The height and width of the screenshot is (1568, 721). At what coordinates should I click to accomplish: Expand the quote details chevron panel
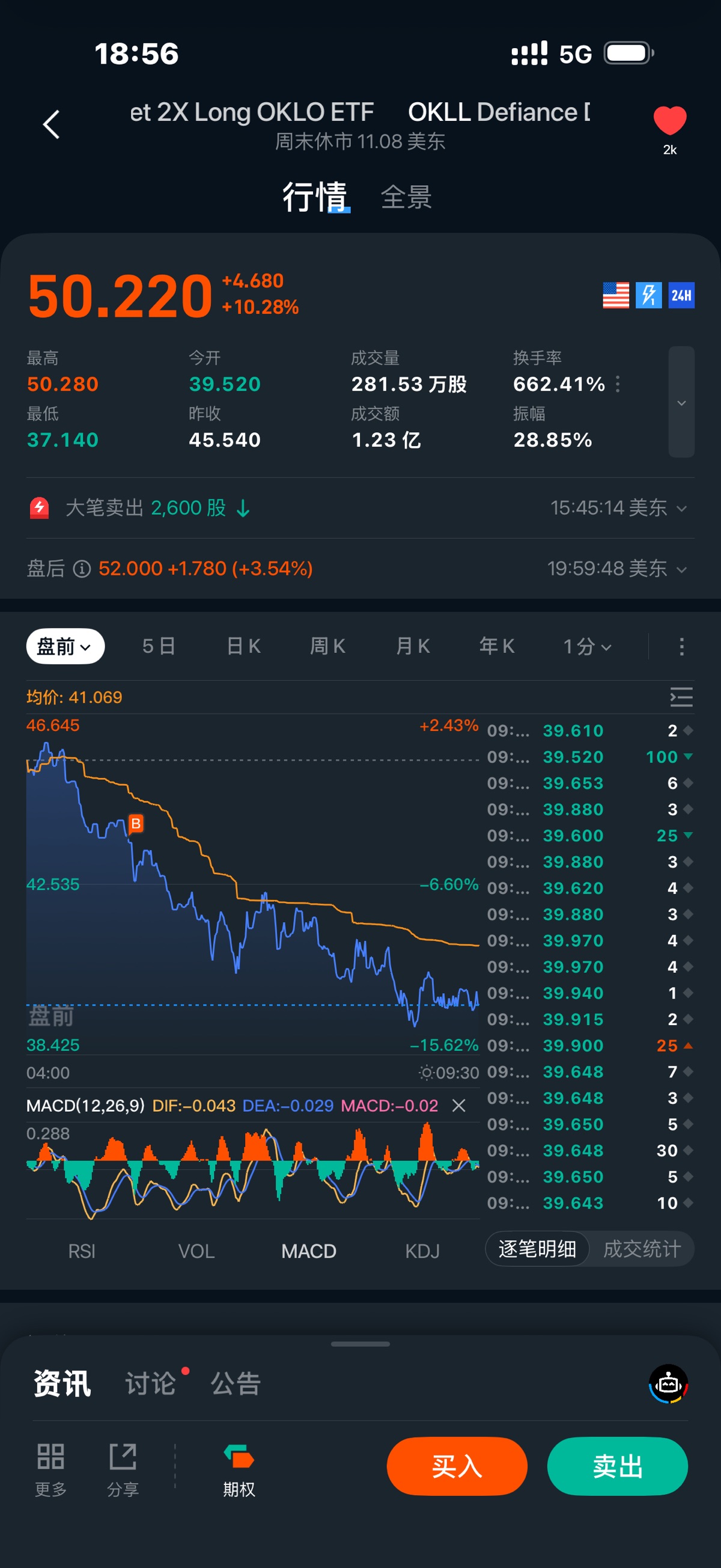pyautogui.click(x=681, y=402)
